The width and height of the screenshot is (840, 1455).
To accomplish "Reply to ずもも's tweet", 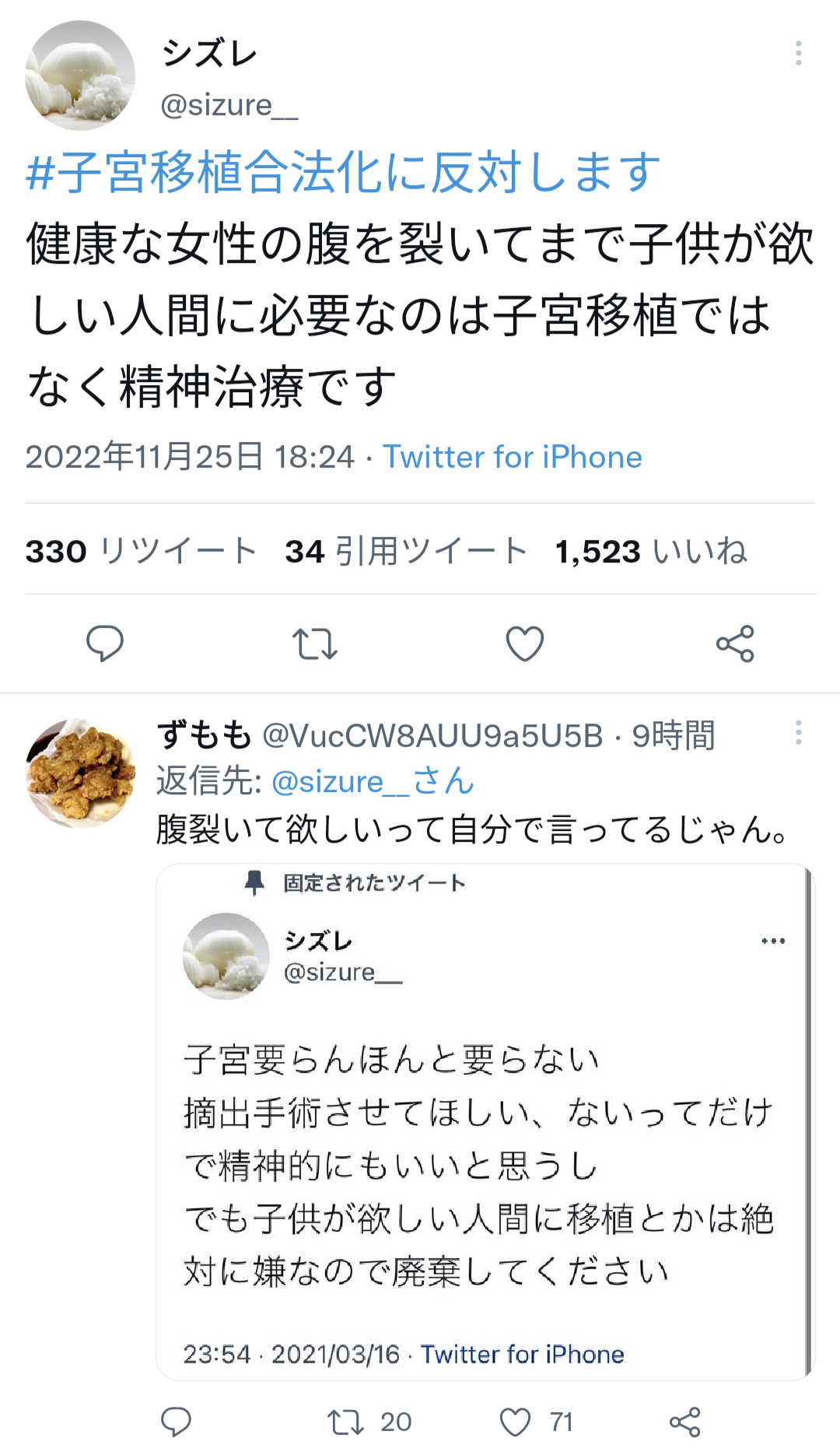I will 176,1422.
